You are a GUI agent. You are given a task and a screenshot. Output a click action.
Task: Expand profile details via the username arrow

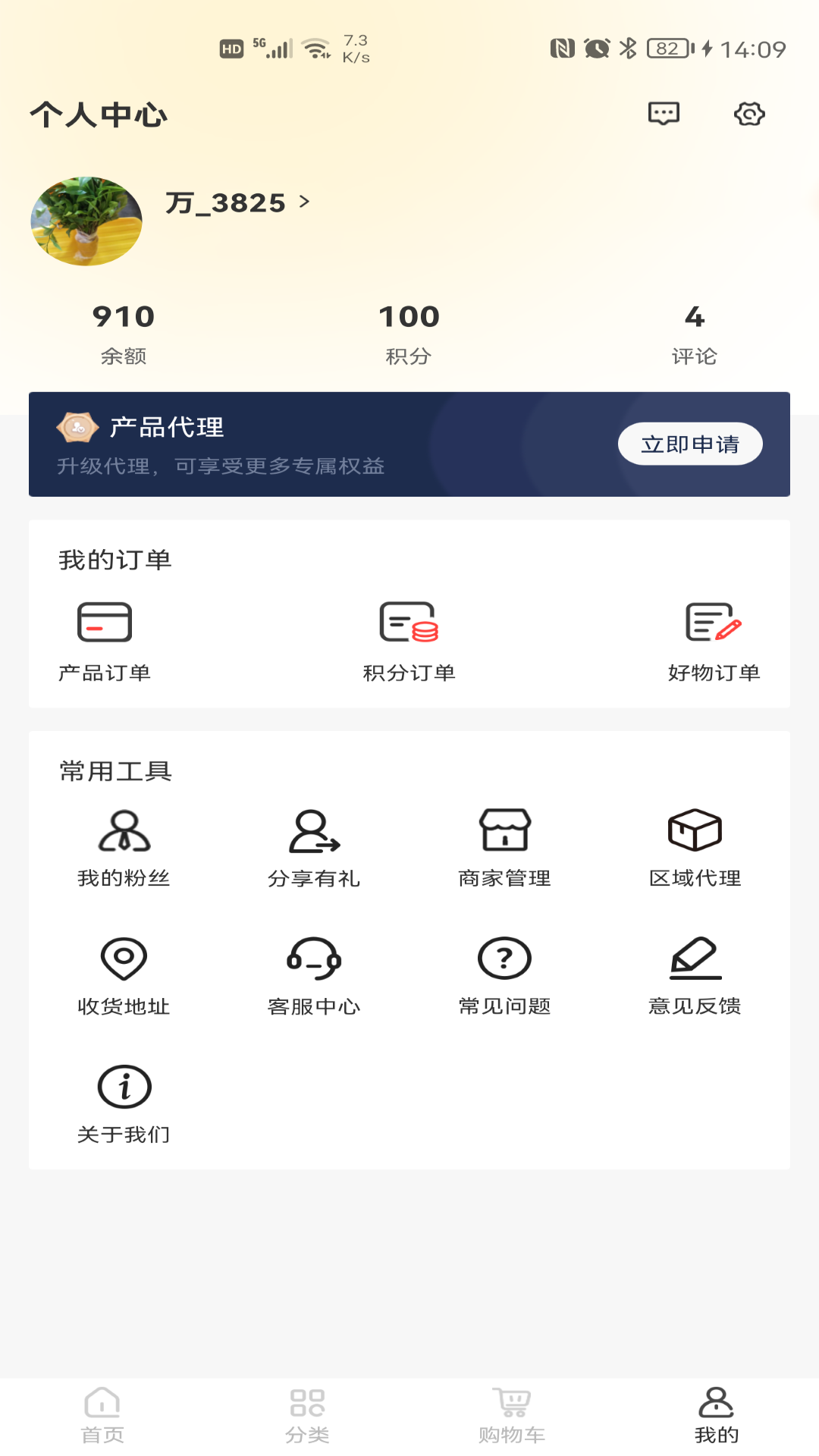[305, 202]
